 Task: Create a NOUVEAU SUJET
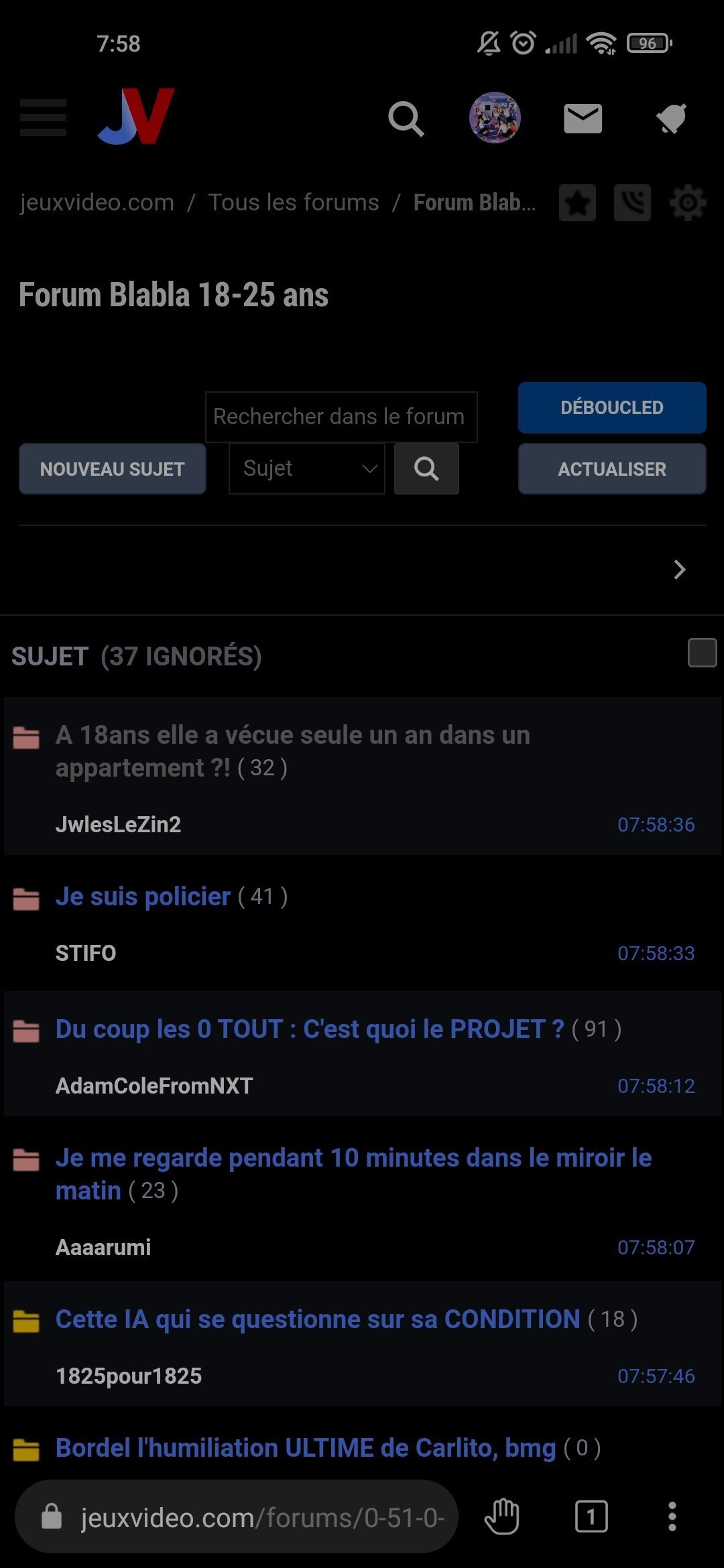113,469
